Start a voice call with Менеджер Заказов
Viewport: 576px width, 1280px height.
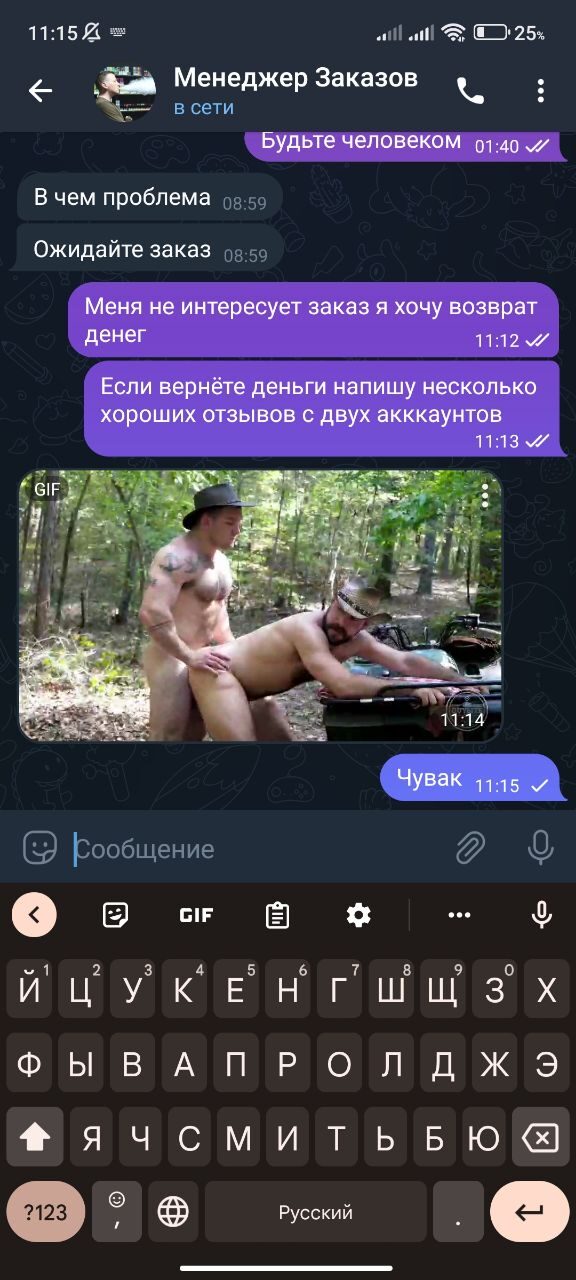(x=470, y=91)
